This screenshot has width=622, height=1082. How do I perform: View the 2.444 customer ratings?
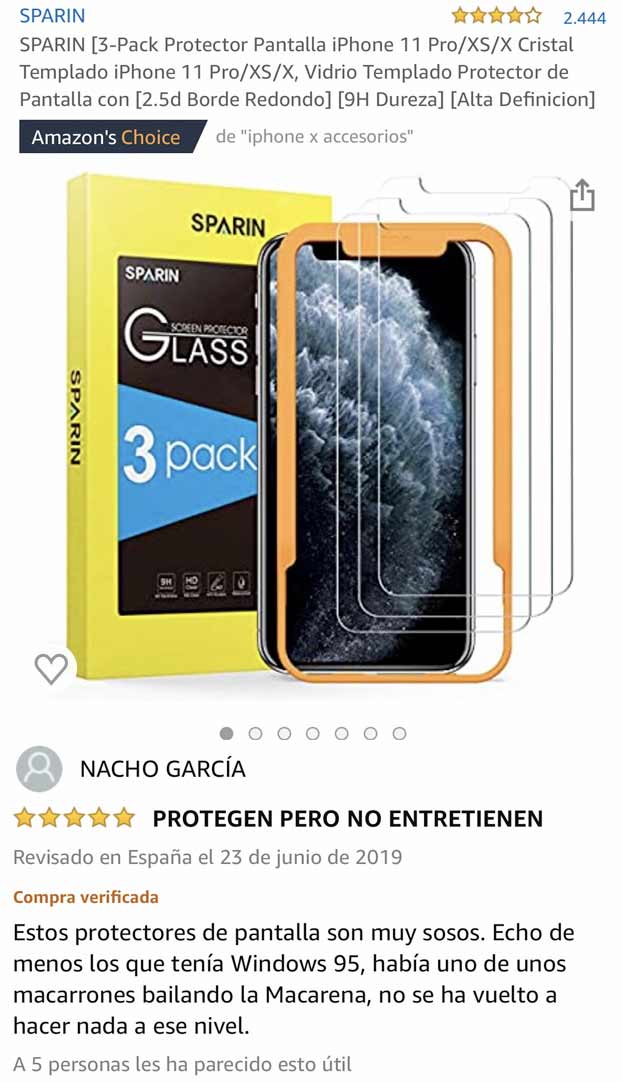click(x=584, y=18)
